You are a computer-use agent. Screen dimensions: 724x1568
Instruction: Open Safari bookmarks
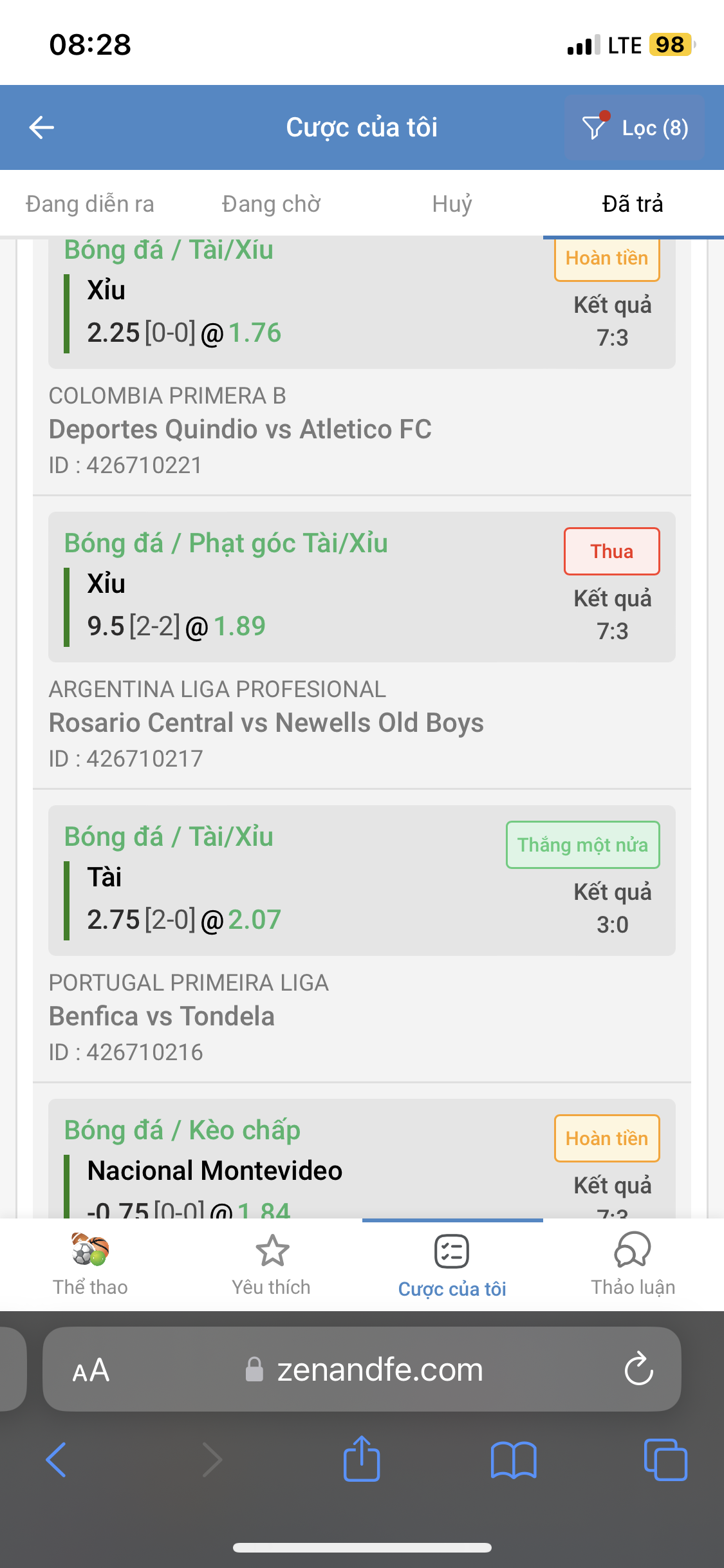(514, 1460)
